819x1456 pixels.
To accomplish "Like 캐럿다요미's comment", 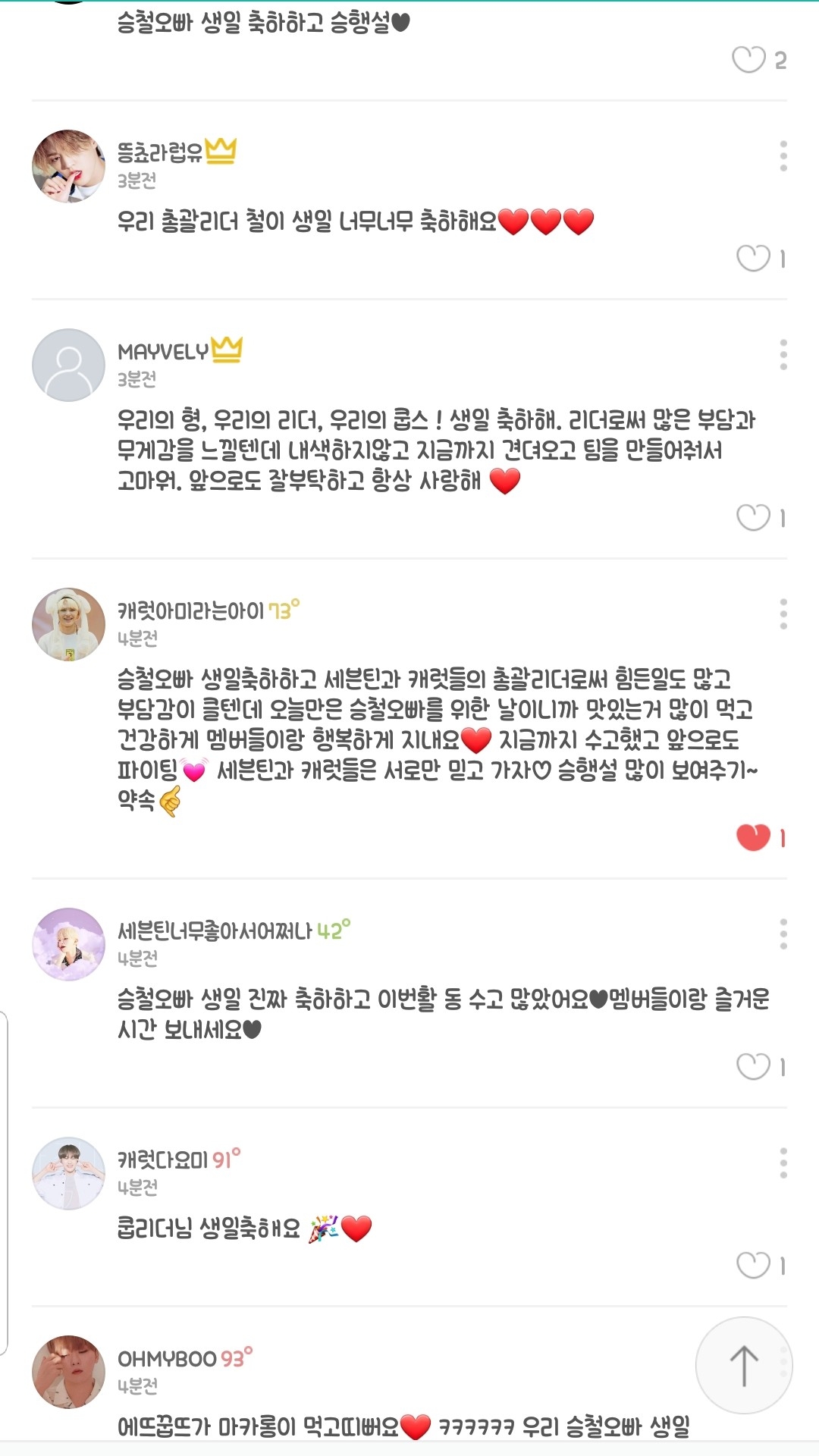I will (753, 1265).
